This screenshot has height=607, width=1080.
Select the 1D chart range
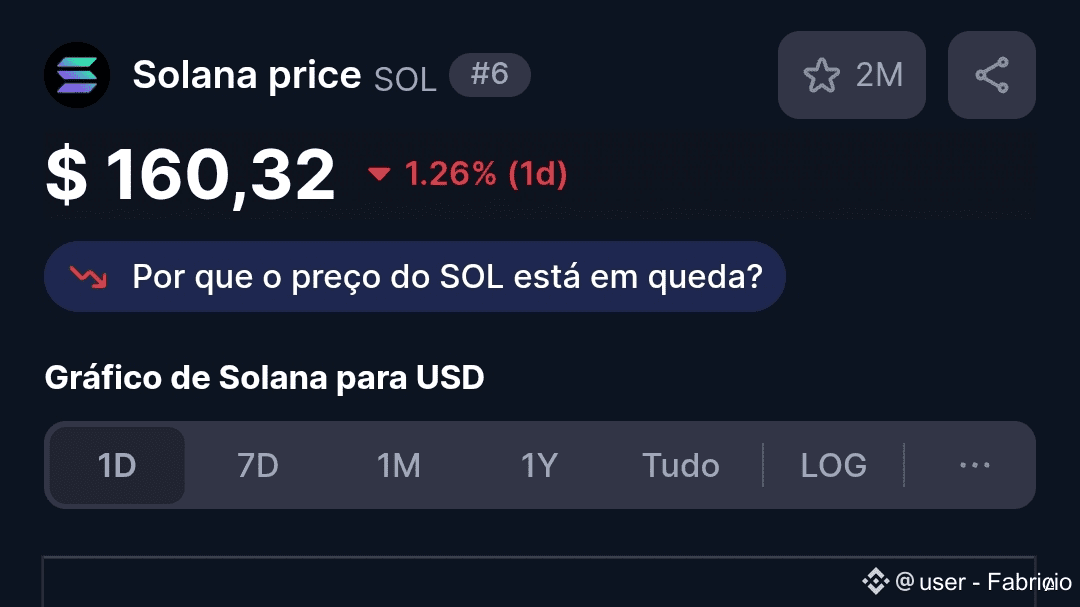tap(117, 466)
